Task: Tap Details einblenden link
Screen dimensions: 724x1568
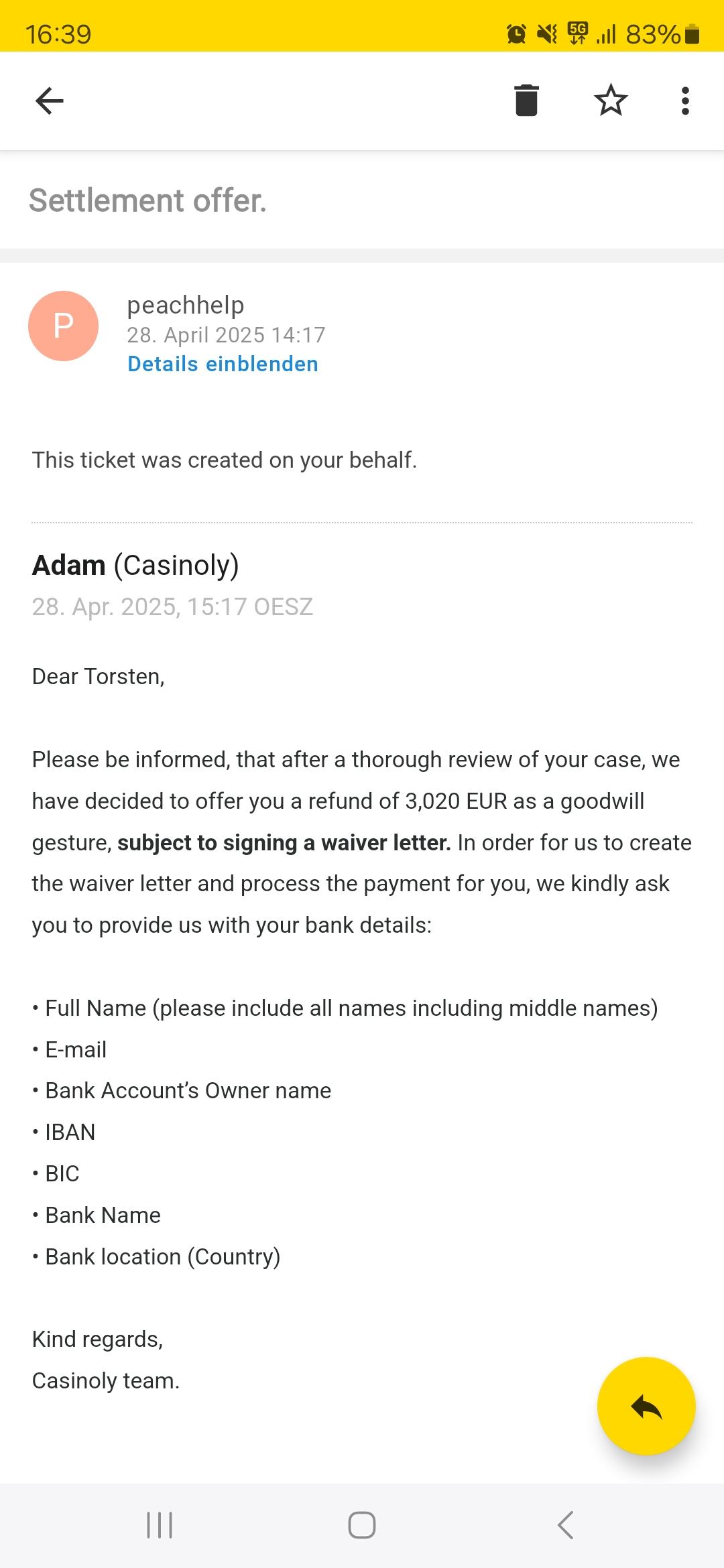Action: click(223, 364)
